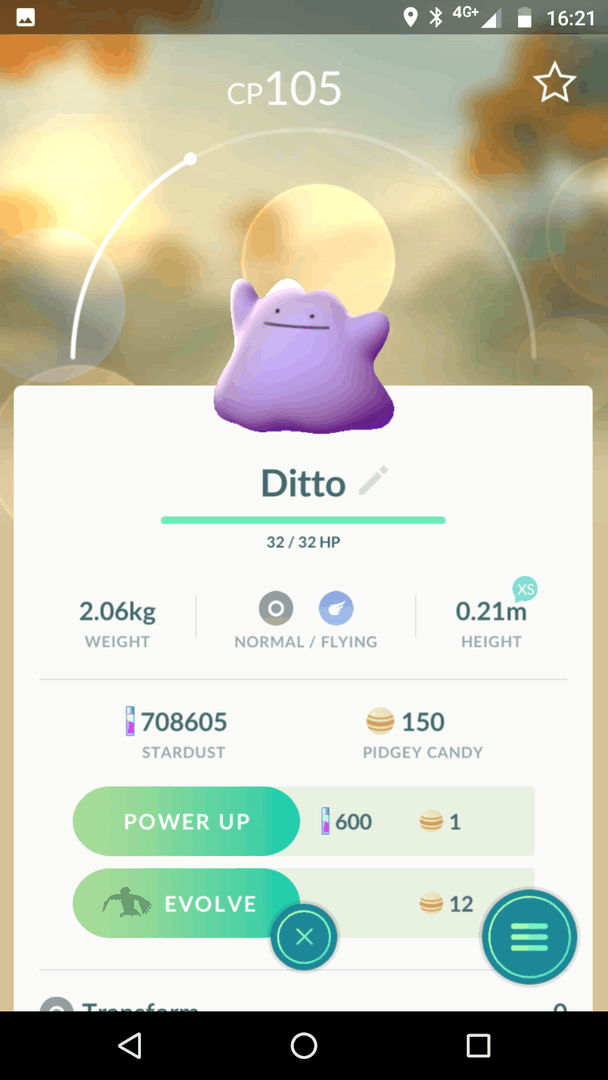Mark Ditto as favorite with the star
Viewport: 608px width, 1080px height.
click(x=555, y=84)
